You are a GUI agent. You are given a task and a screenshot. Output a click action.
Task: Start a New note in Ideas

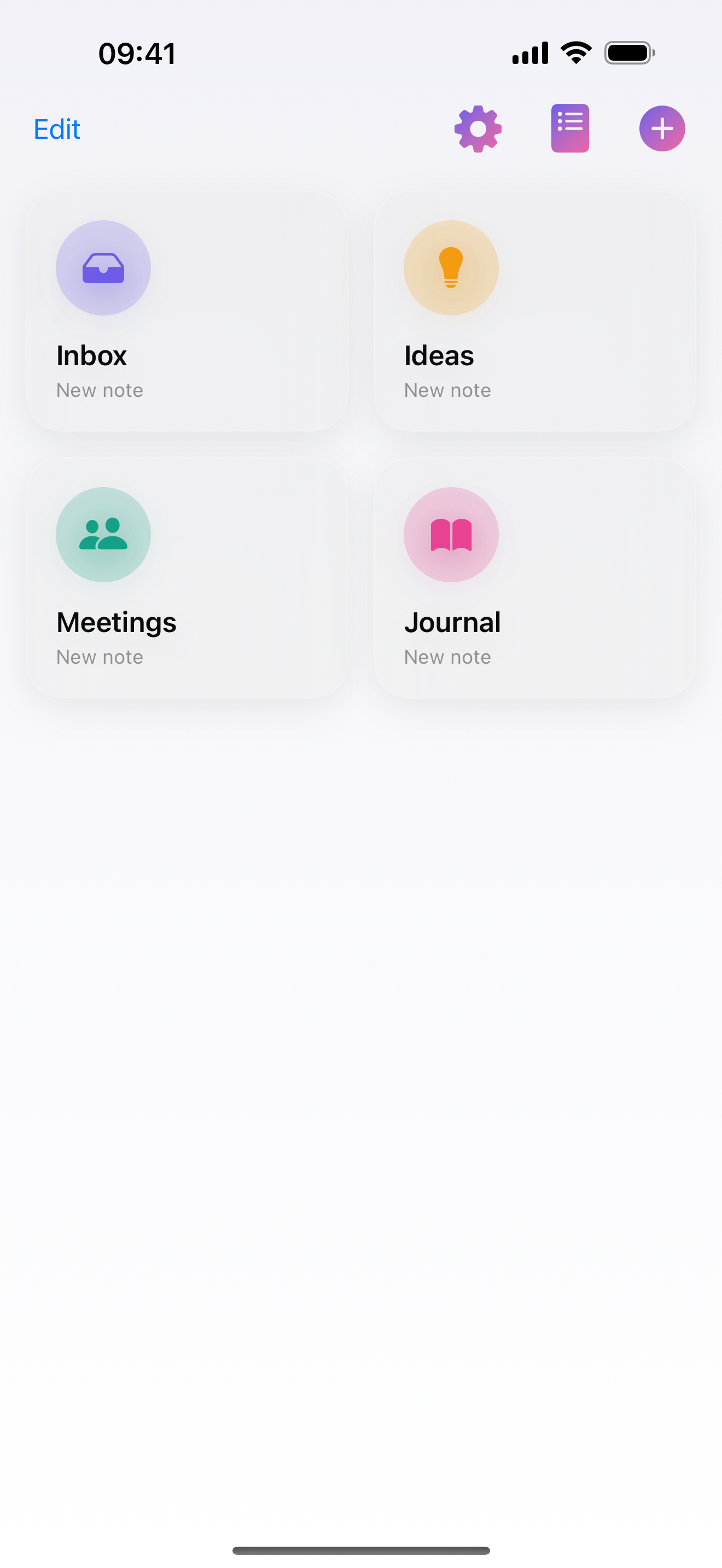click(x=447, y=390)
